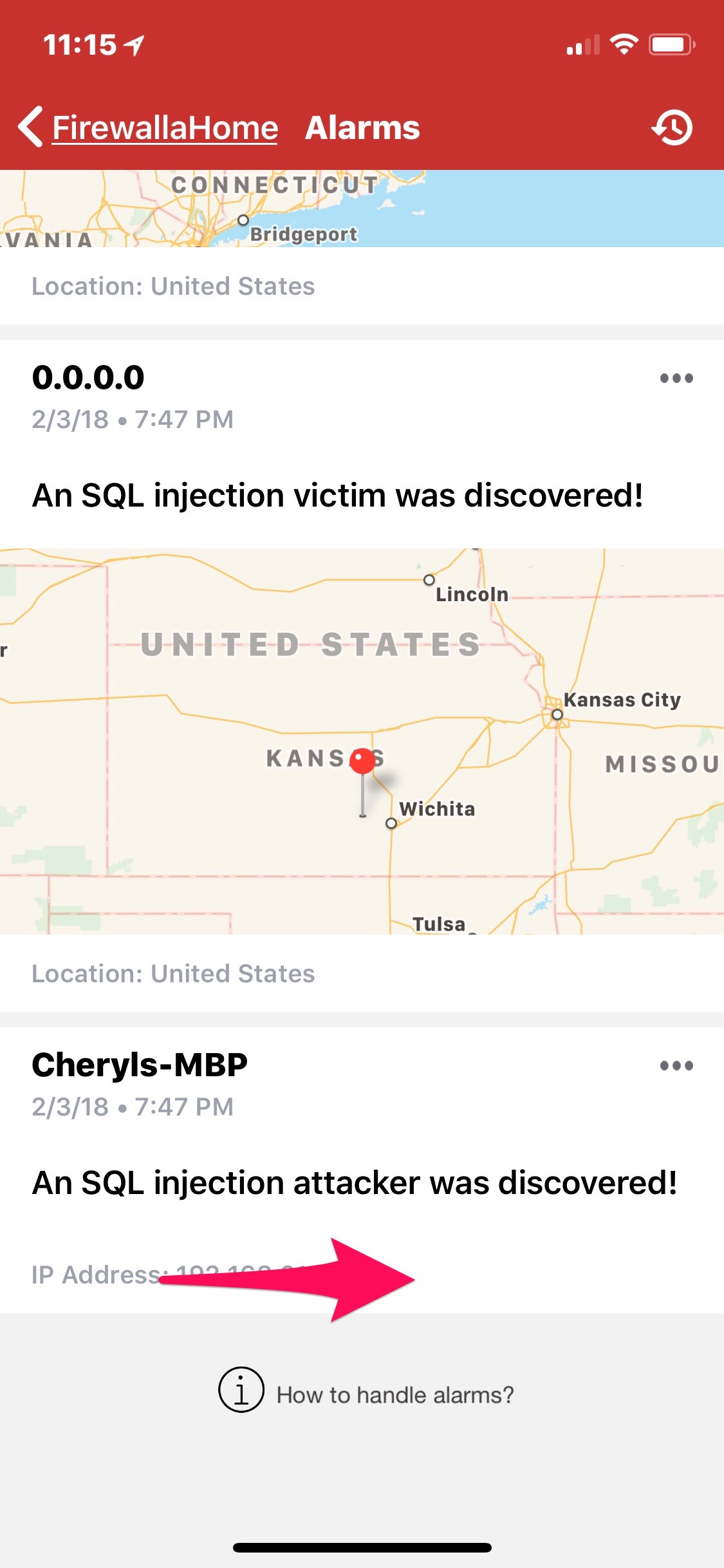
Task: Go back to FirewallaHome
Action: click(x=148, y=127)
